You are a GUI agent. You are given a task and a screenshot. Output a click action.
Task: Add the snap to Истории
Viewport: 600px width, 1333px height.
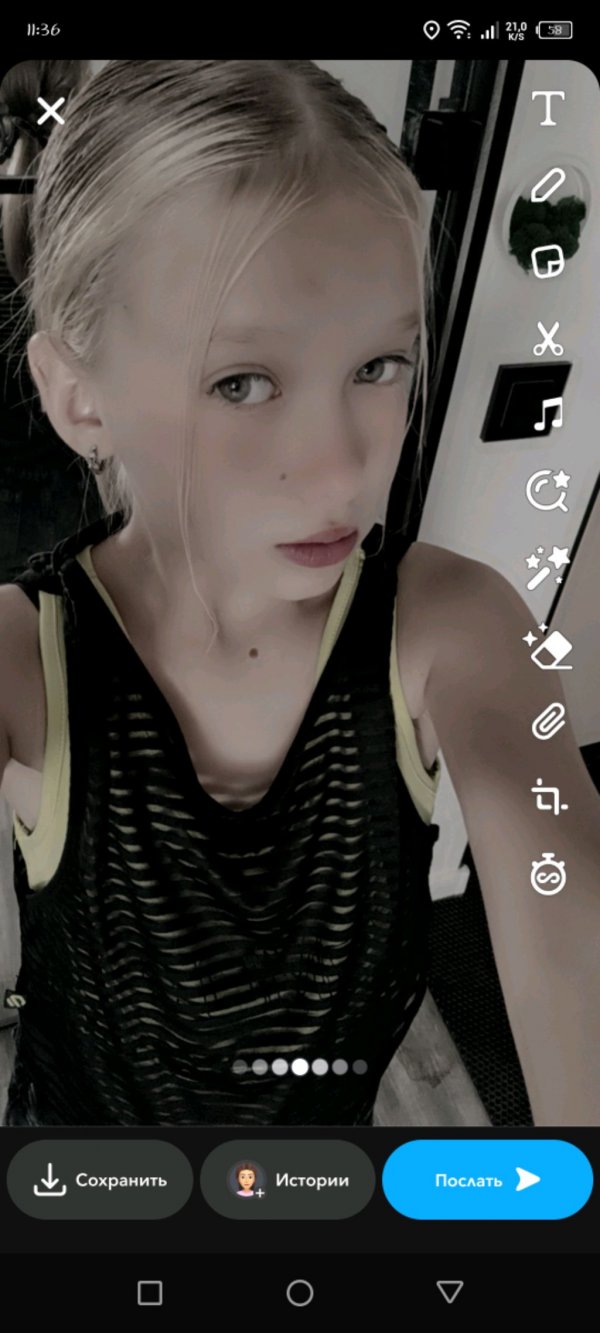288,1180
